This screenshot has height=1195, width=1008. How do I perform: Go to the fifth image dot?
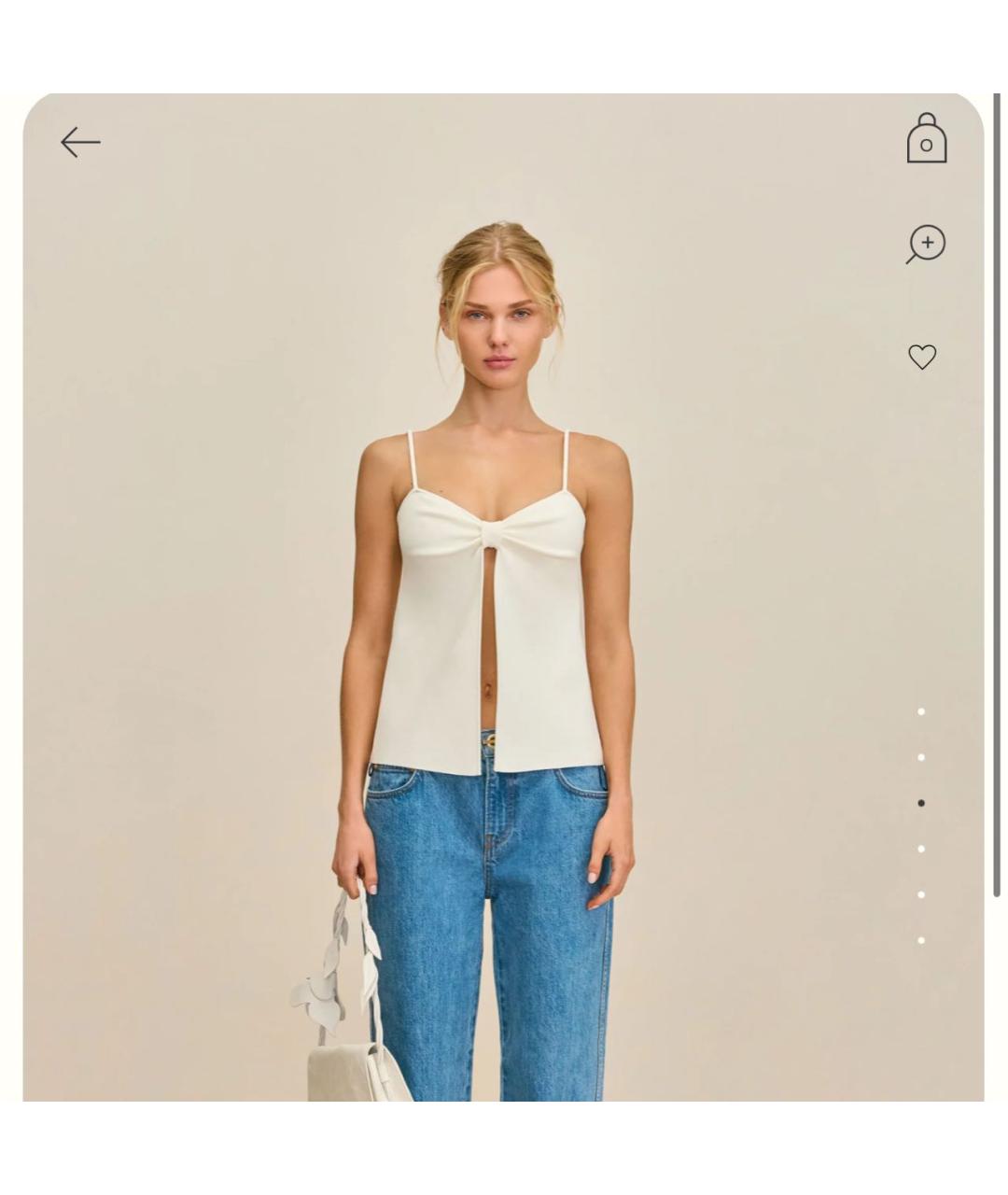point(921,894)
